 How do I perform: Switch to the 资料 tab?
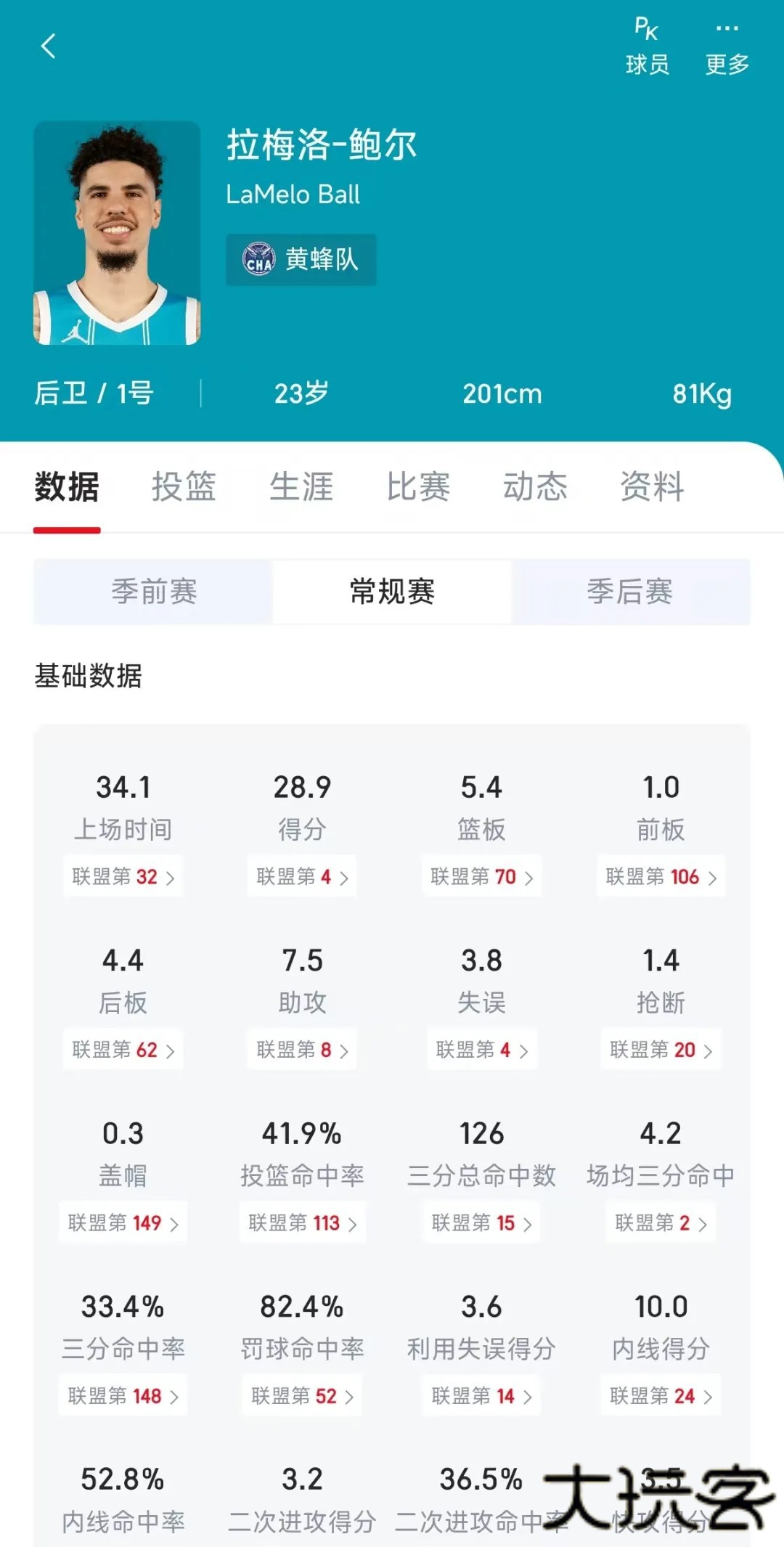[x=652, y=486]
